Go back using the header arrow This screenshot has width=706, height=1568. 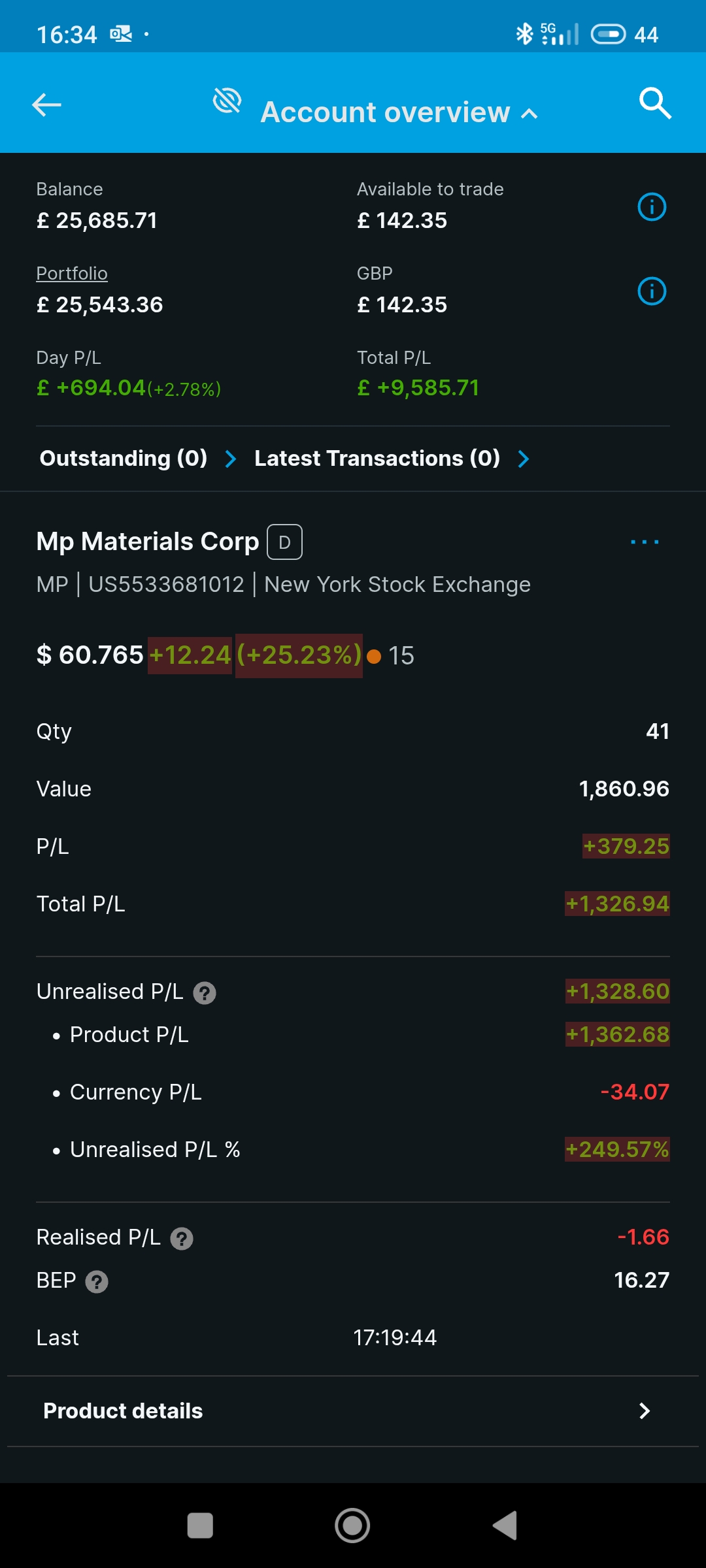point(46,105)
